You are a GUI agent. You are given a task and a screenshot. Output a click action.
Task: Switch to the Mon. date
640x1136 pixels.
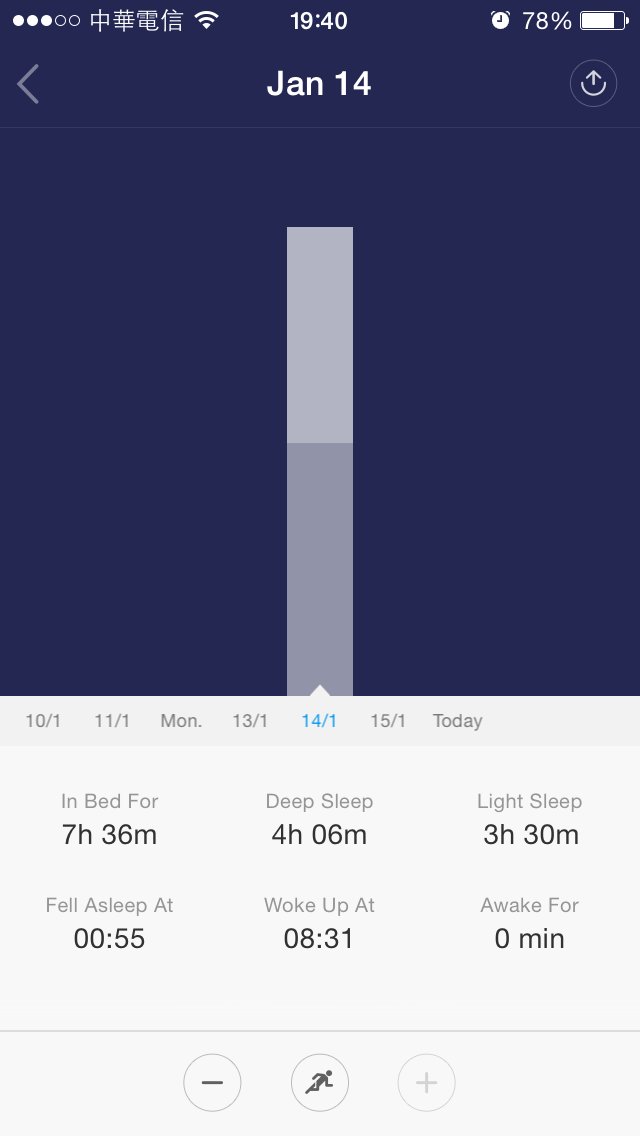pyautogui.click(x=181, y=721)
